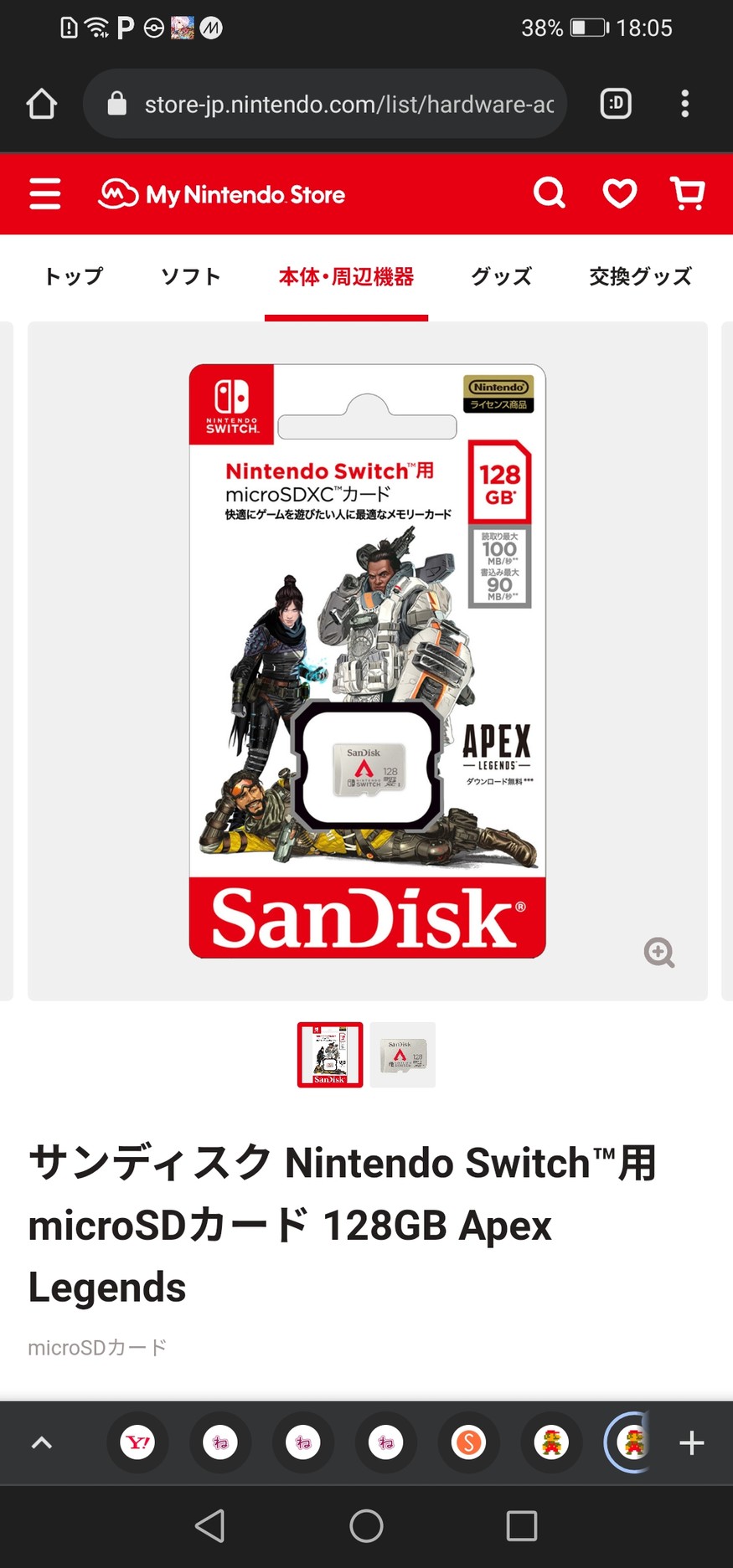Open the browser overflow menu
The width and height of the screenshot is (733, 1568).
click(685, 104)
